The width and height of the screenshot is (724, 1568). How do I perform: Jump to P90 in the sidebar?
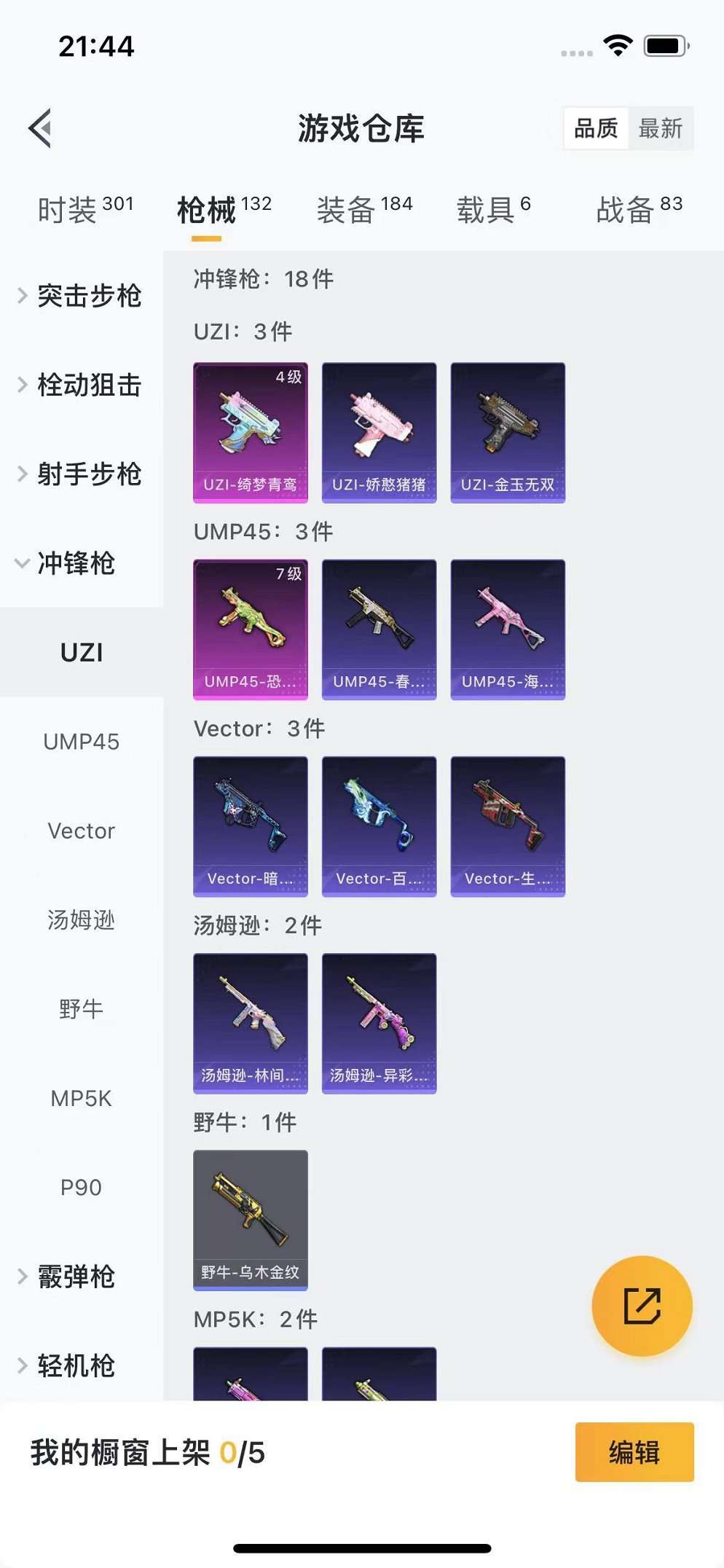point(81,1188)
